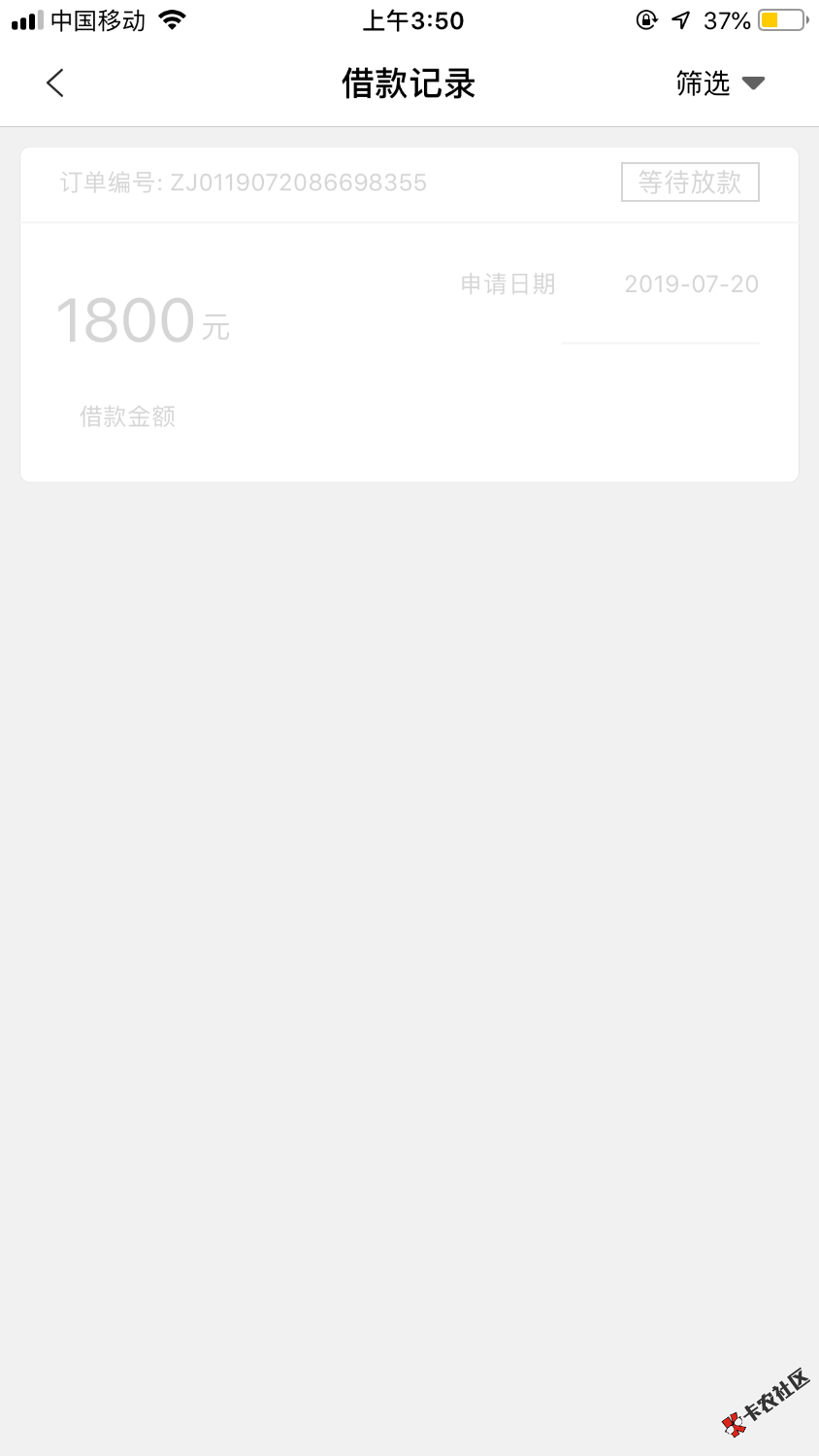Viewport: 819px width, 1456px height.
Task: Tap the 等待放款 status button
Action: 690,182
